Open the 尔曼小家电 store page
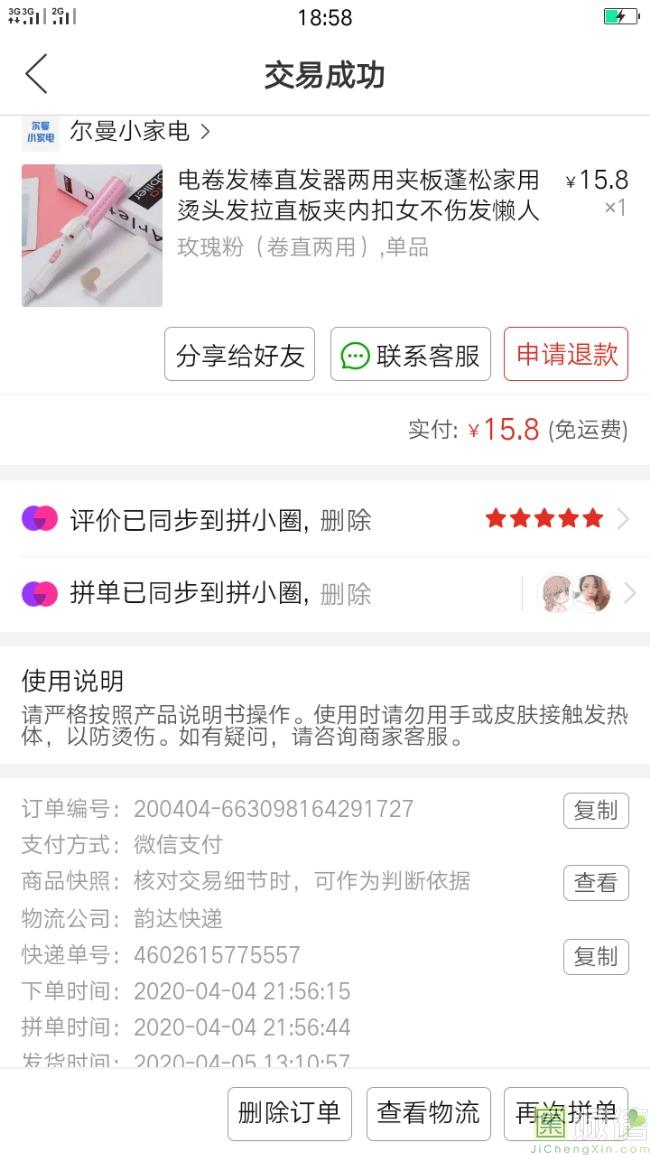650x1155 pixels. (x=130, y=131)
